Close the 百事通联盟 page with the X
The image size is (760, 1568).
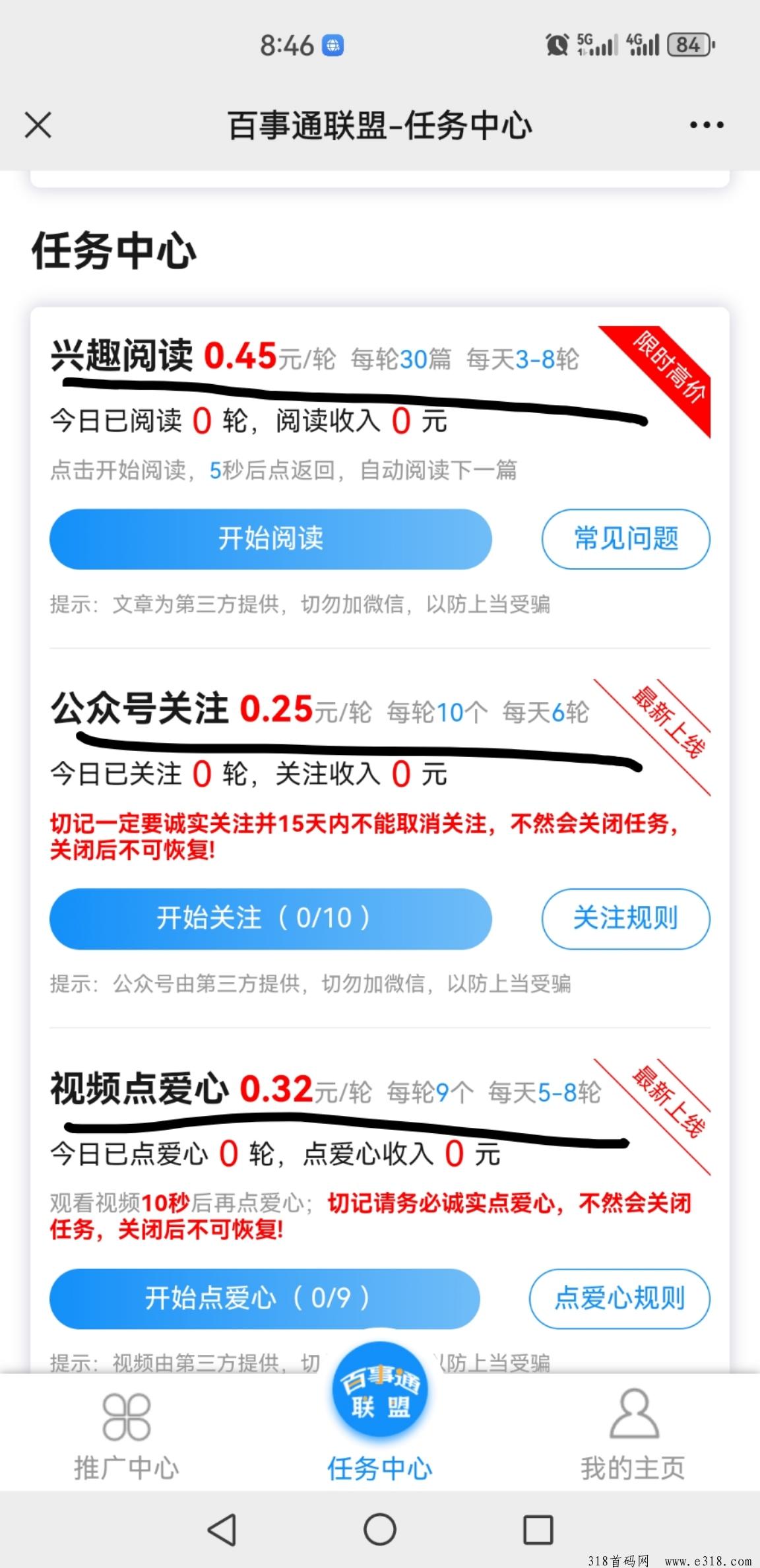(38, 125)
